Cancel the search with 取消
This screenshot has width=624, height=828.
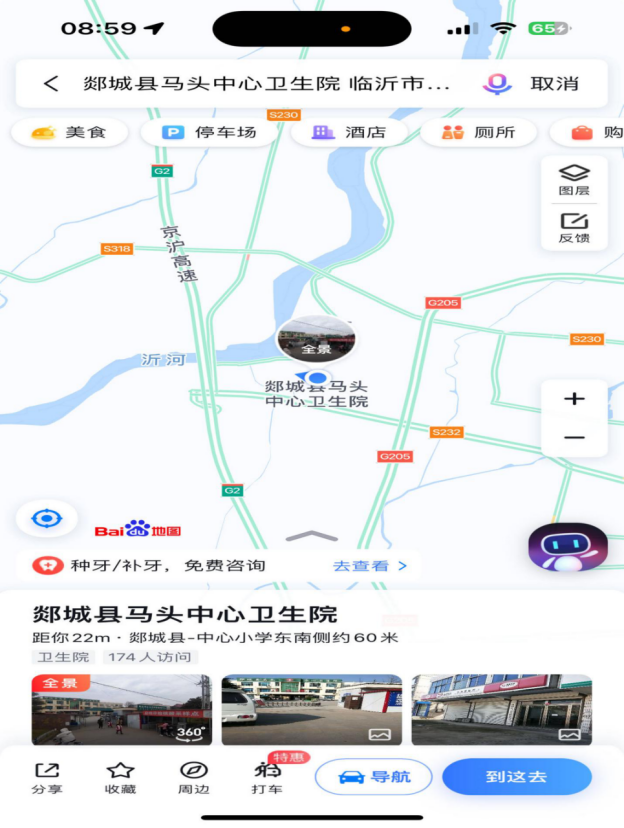[x=554, y=84]
